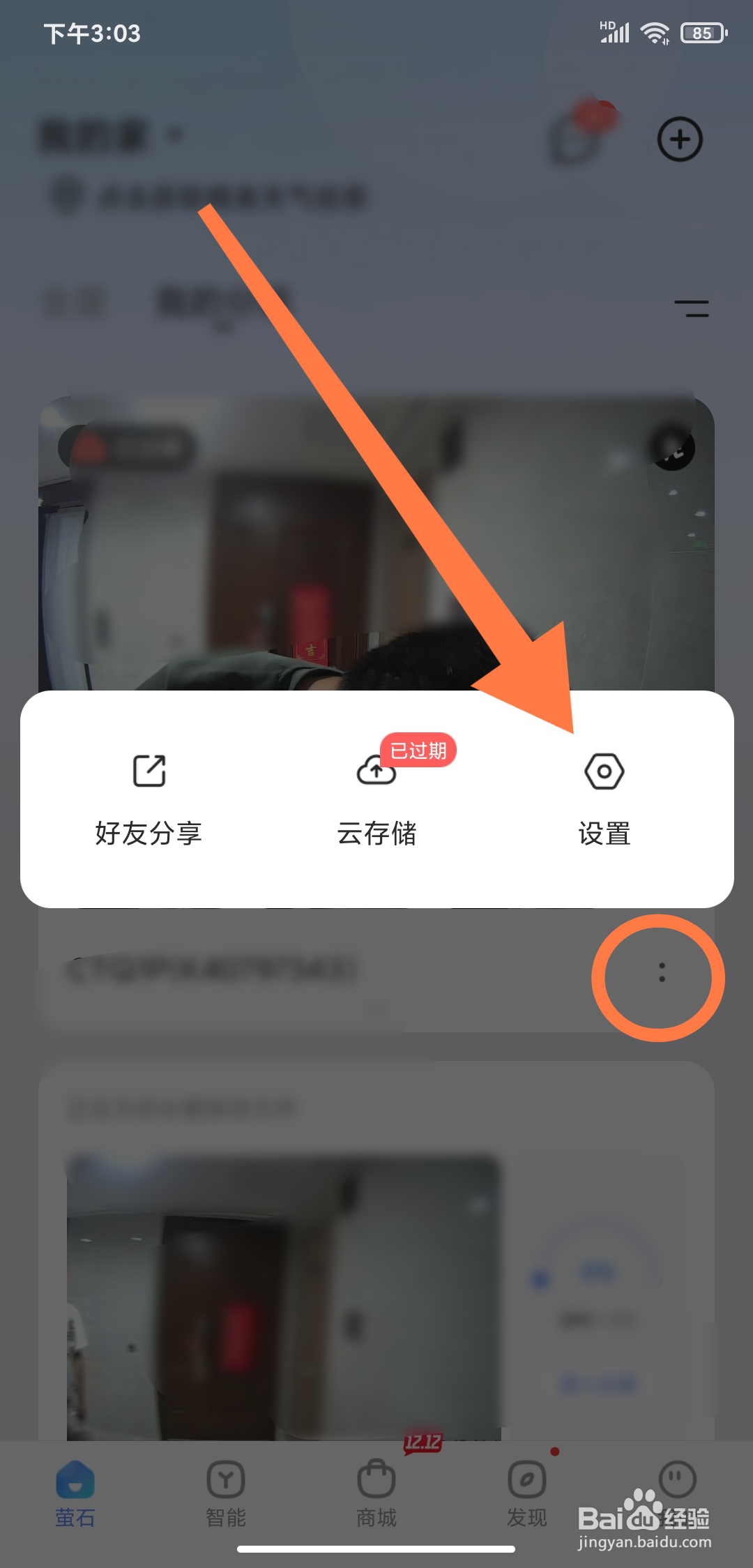Viewport: 753px width, 1568px height.
Task: Open the 好友分享 share icon
Action: (x=149, y=771)
